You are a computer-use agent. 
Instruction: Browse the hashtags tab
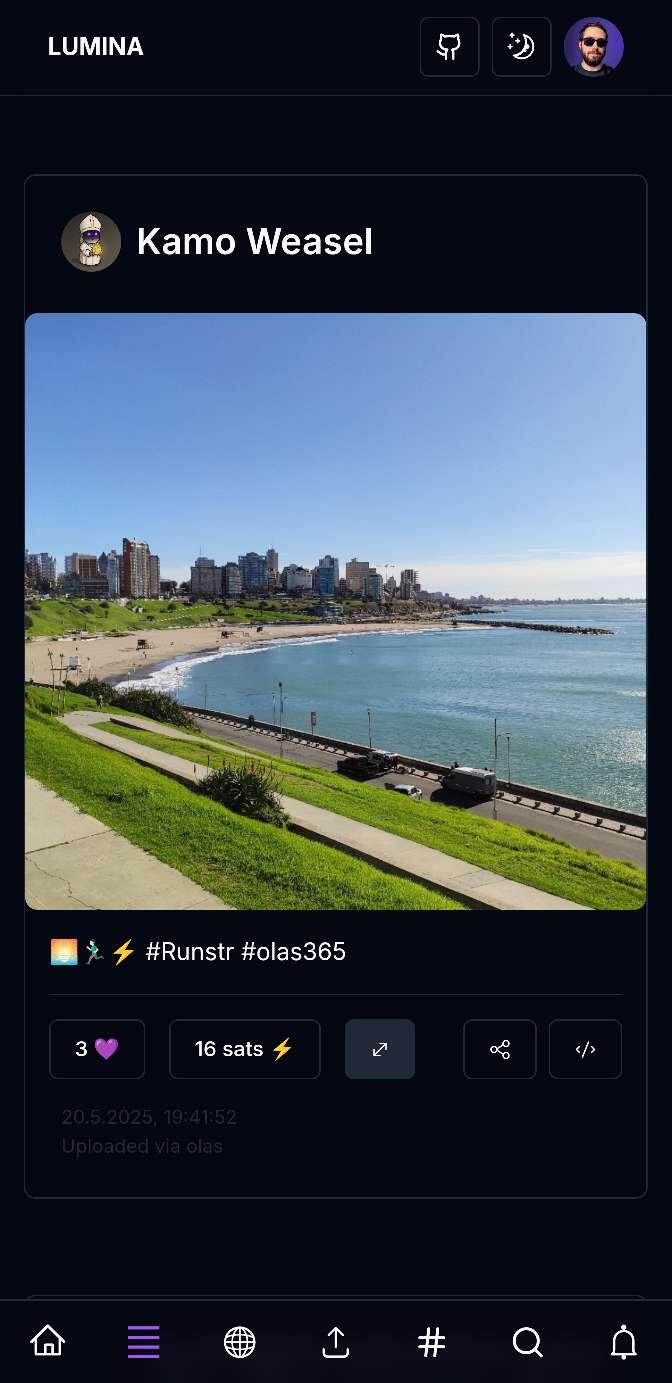click(431, 1341)
